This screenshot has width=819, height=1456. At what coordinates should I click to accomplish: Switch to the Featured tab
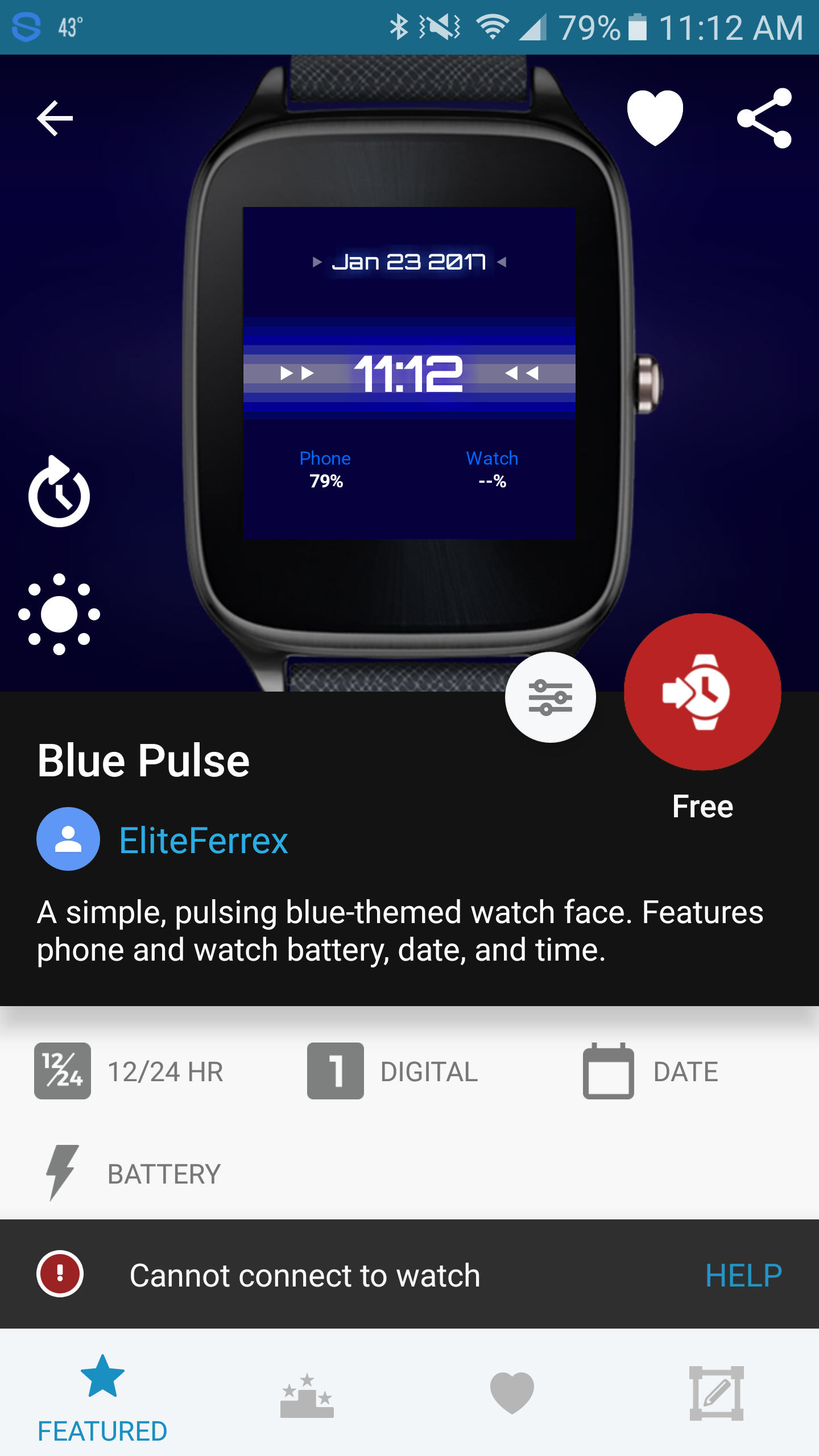102,1398
